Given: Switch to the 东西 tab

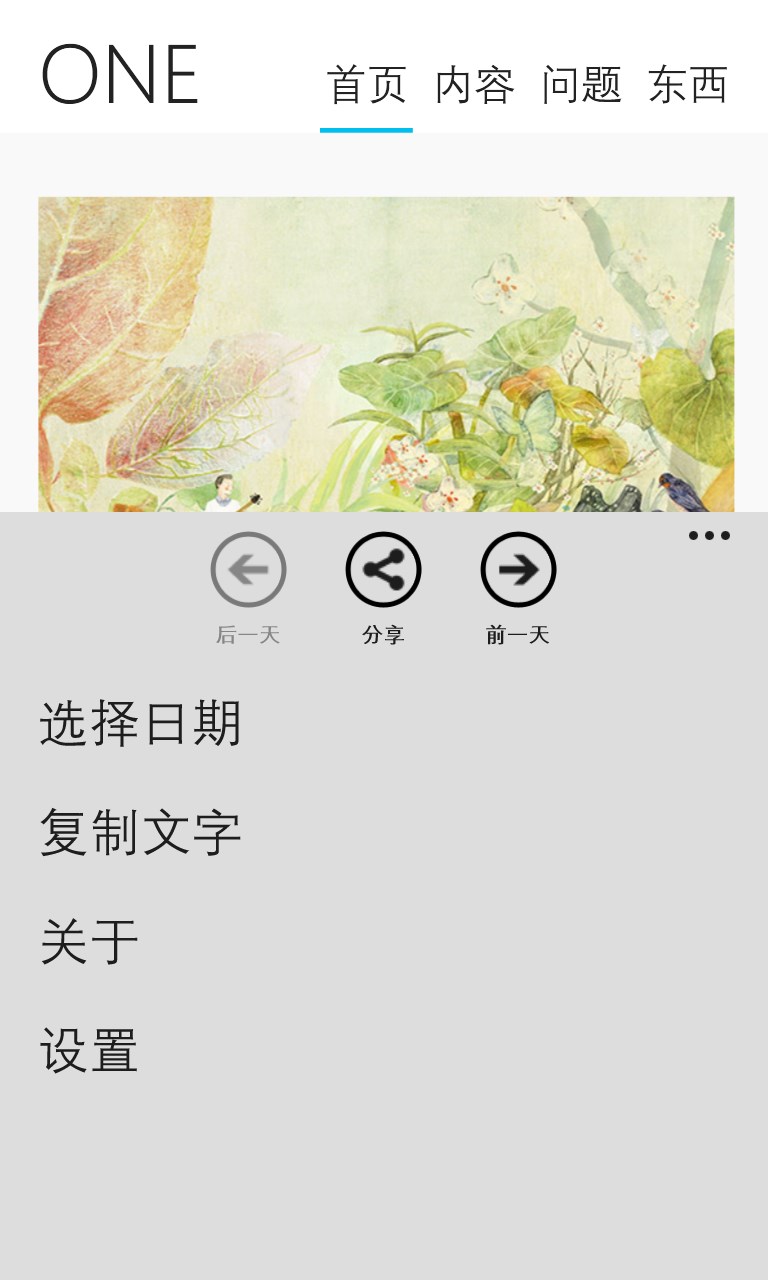Looking at the screenshot, I should coord(688,86).
